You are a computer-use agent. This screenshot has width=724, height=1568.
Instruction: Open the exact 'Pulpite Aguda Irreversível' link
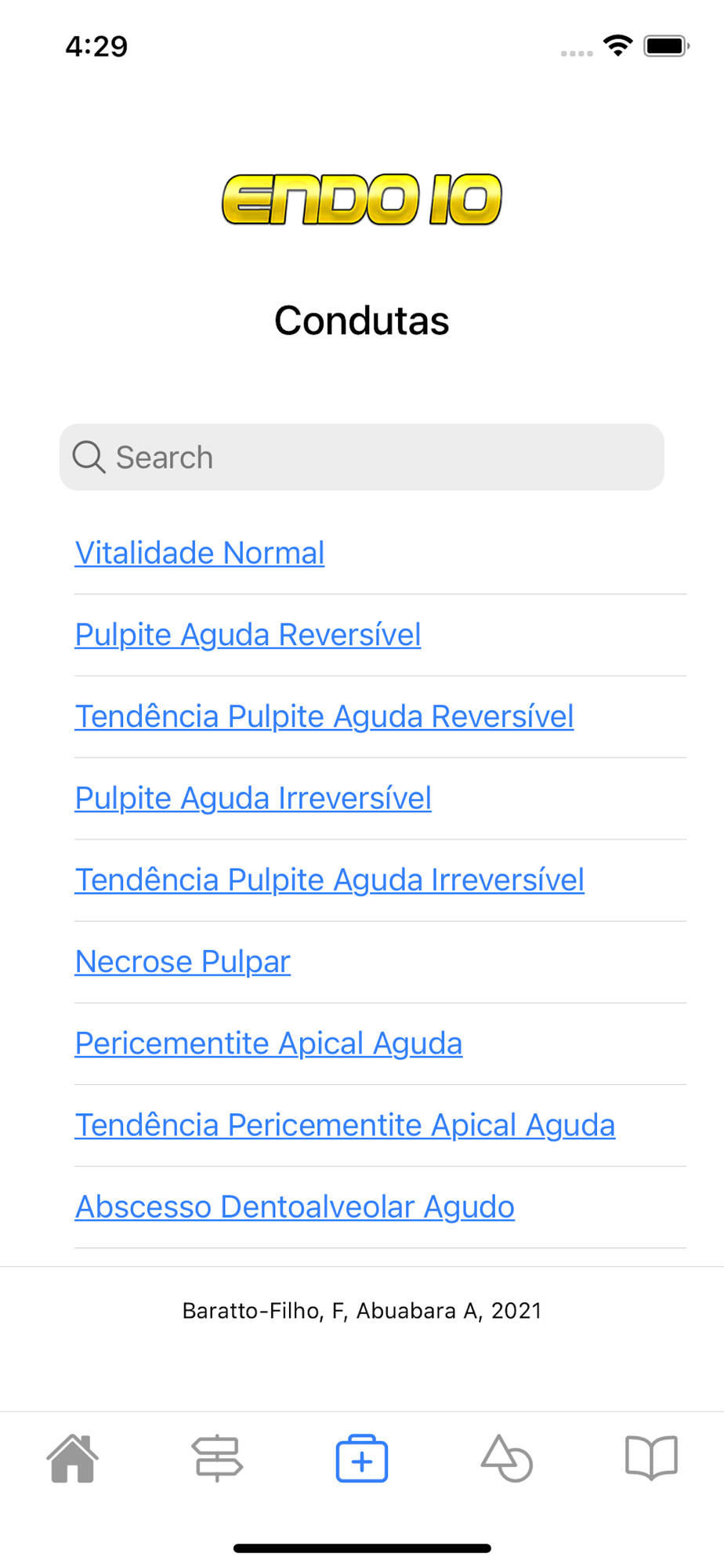click(253, 798)
